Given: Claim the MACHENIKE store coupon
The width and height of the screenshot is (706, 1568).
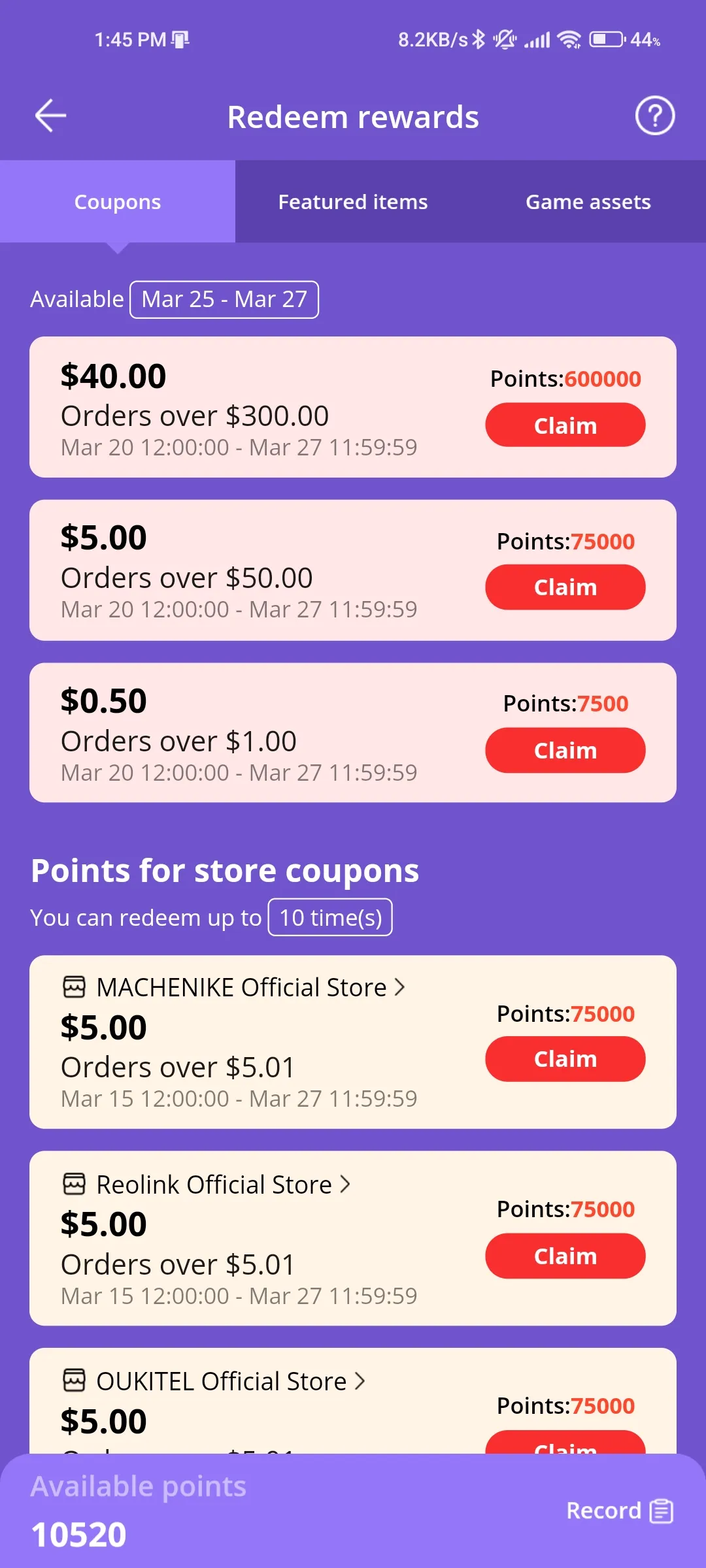Looking at the screenshot, I should tap(565, 1059).
